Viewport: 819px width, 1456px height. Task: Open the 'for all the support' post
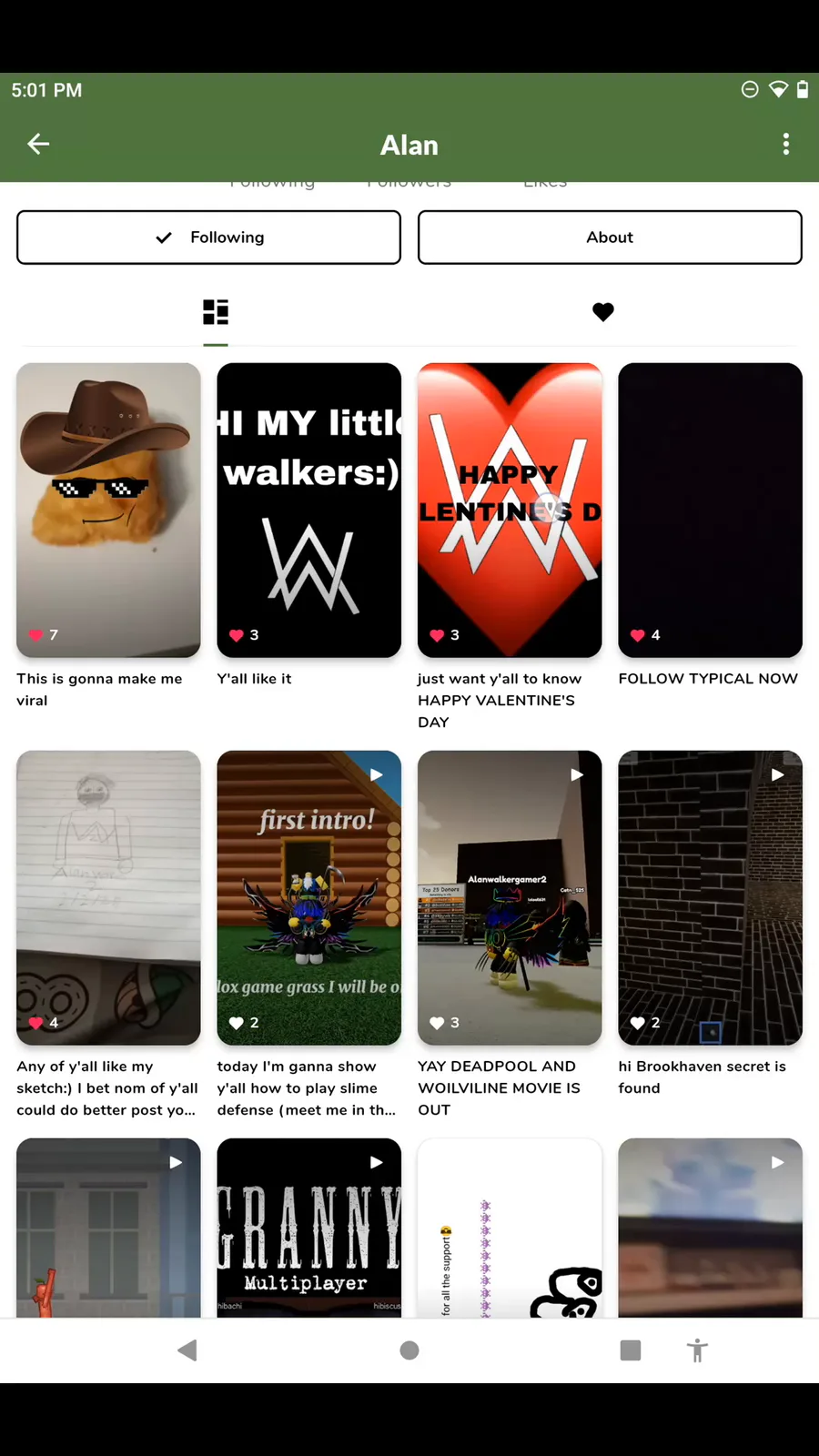(510, 1228)
